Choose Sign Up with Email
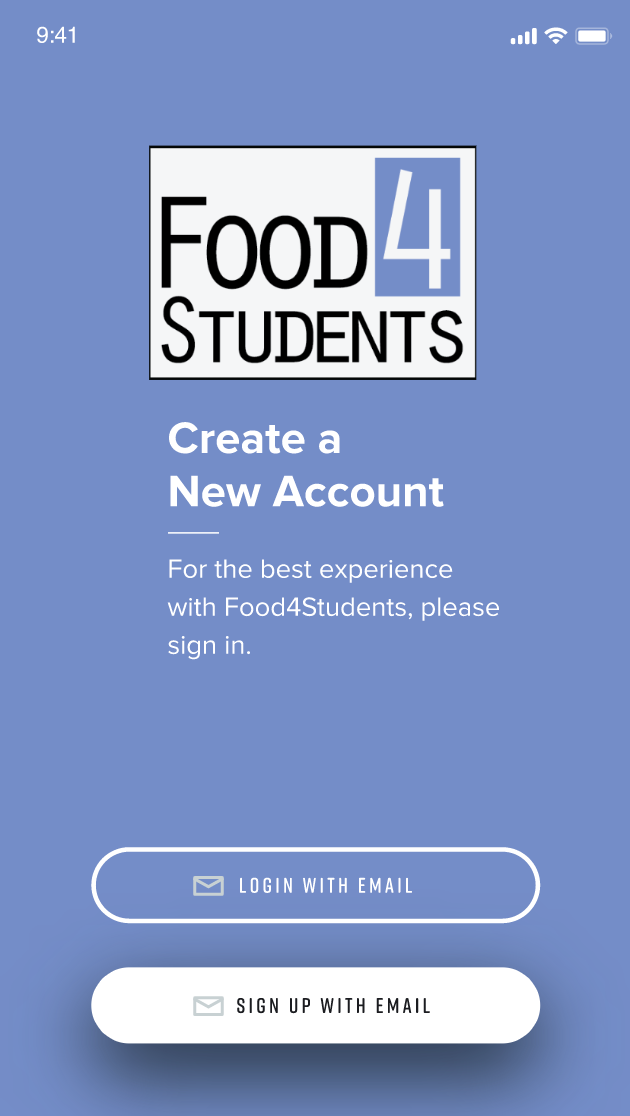This screenshot has width=630, height=1116. tap(315, 1005)
